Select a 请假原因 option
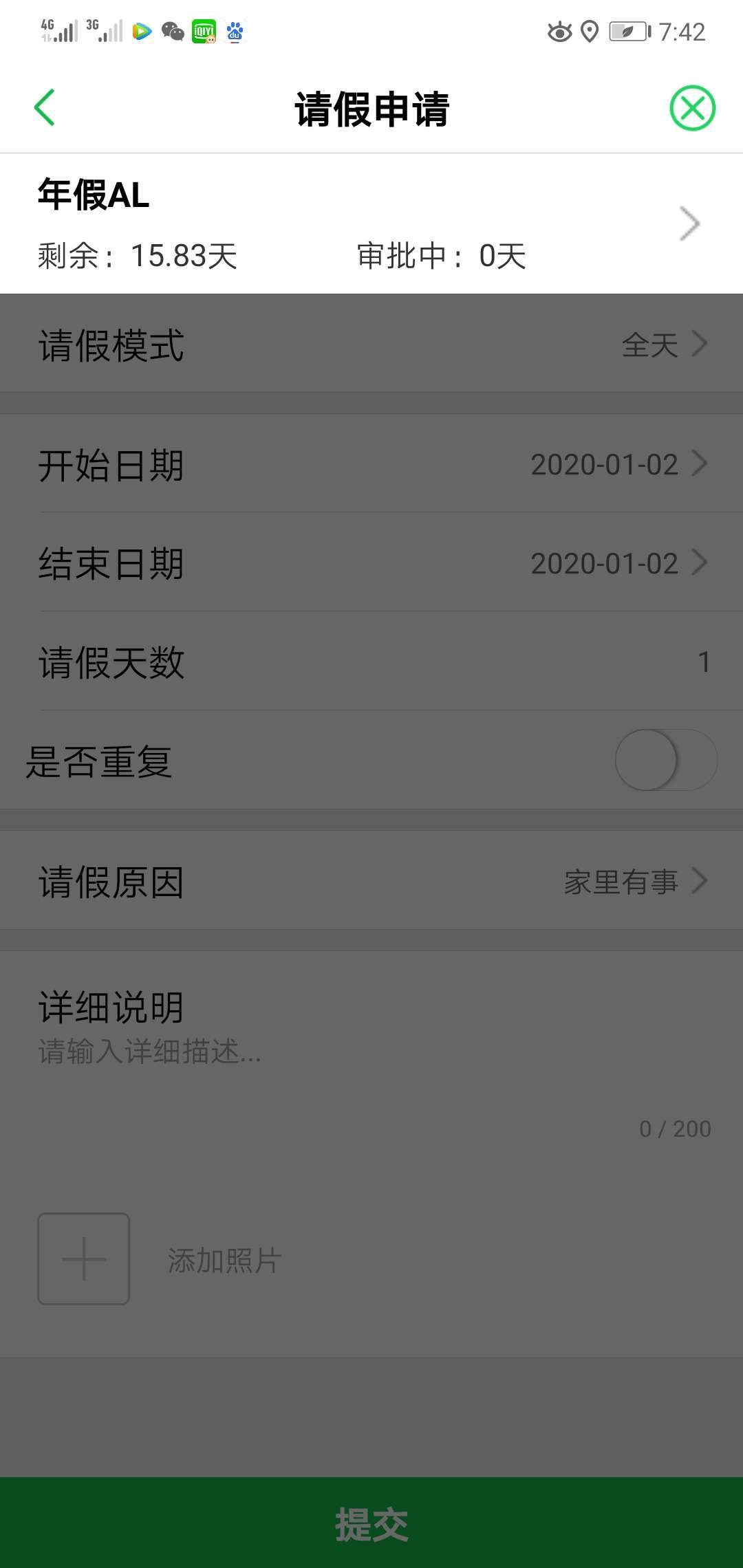The width and height of the screenshot is (743, 1568). [371, 881]
